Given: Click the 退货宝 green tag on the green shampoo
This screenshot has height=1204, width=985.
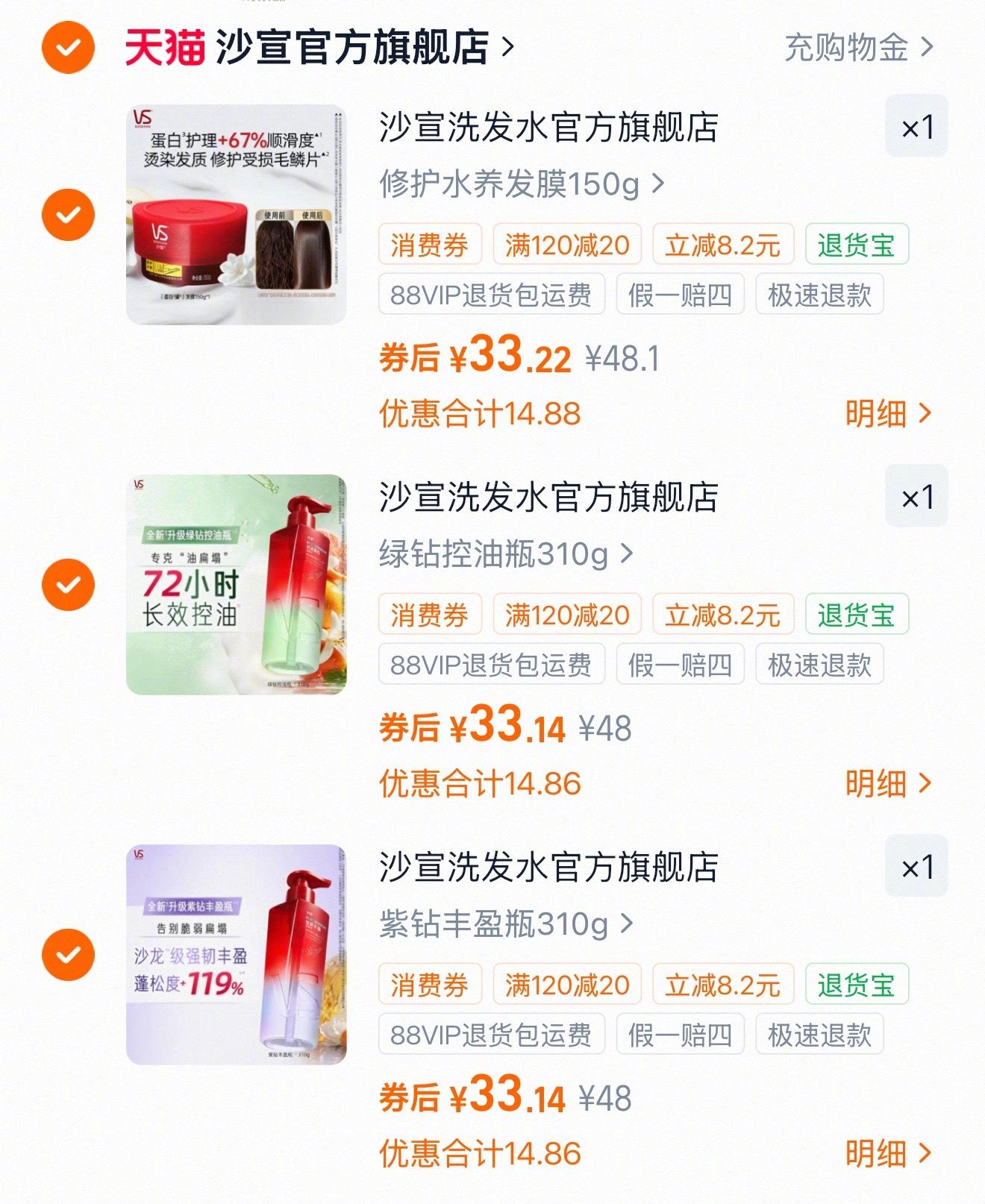Looking at the screenshot, I should pyautogui.click(x=855, y=615).
